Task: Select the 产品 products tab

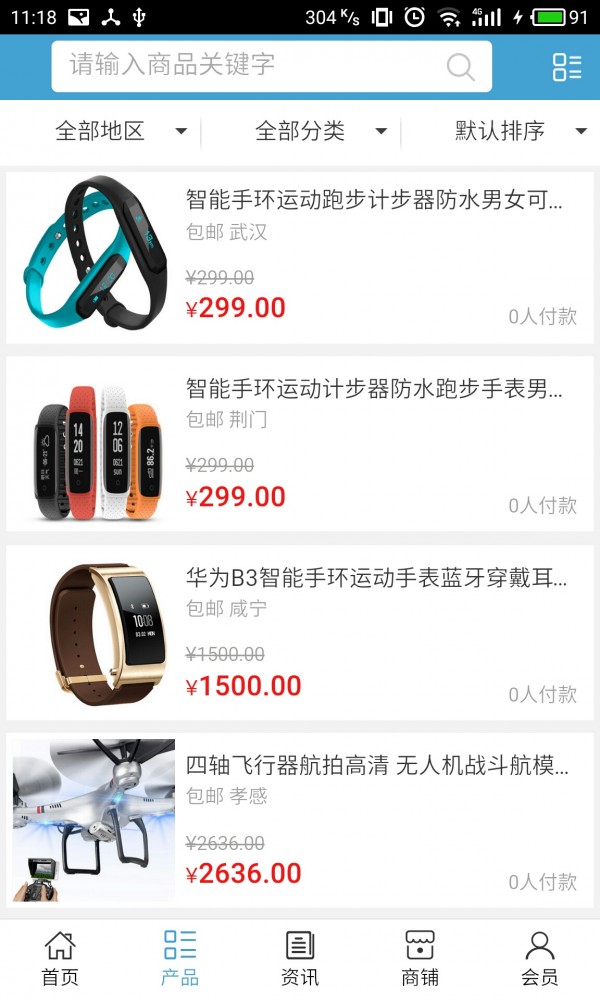Action: [180, 958]
